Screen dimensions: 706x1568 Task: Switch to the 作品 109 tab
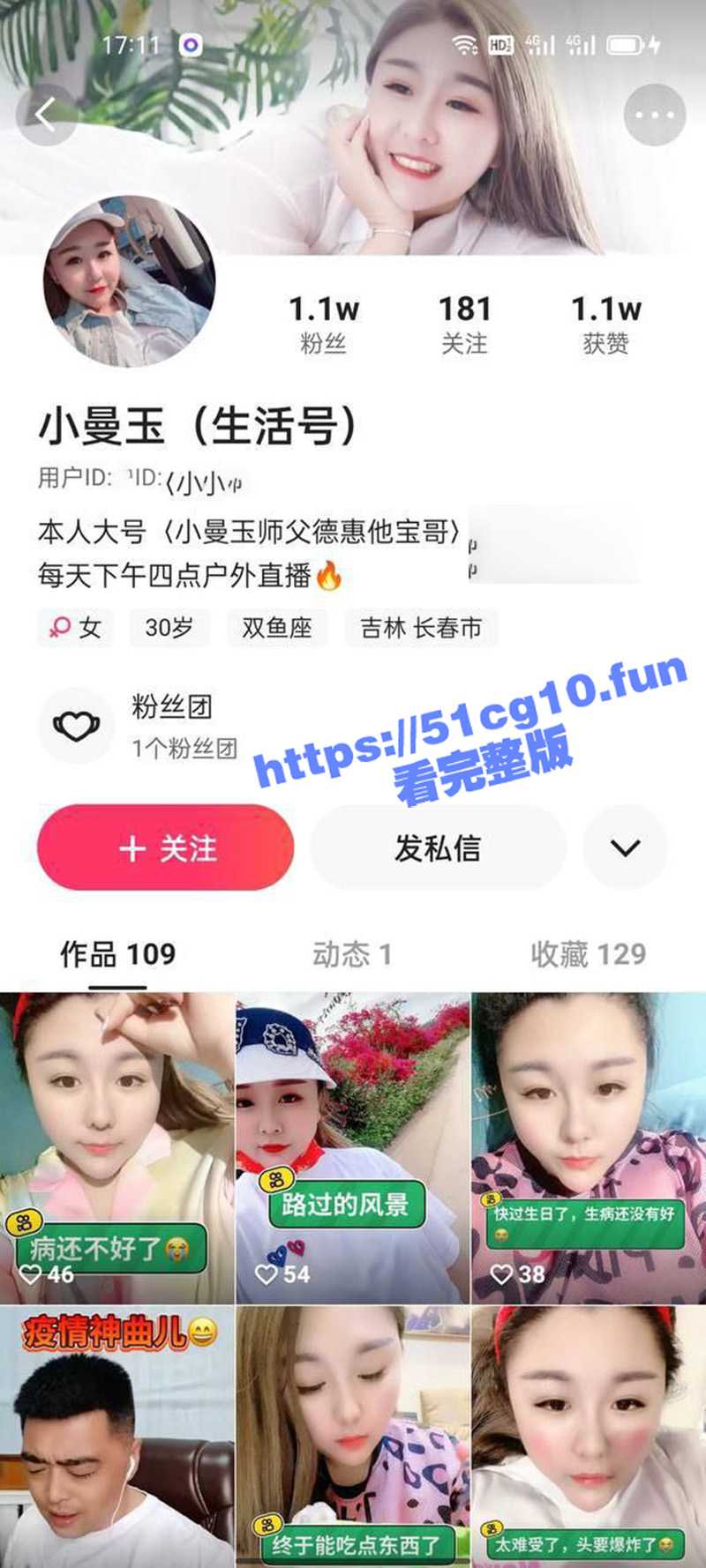117,953
